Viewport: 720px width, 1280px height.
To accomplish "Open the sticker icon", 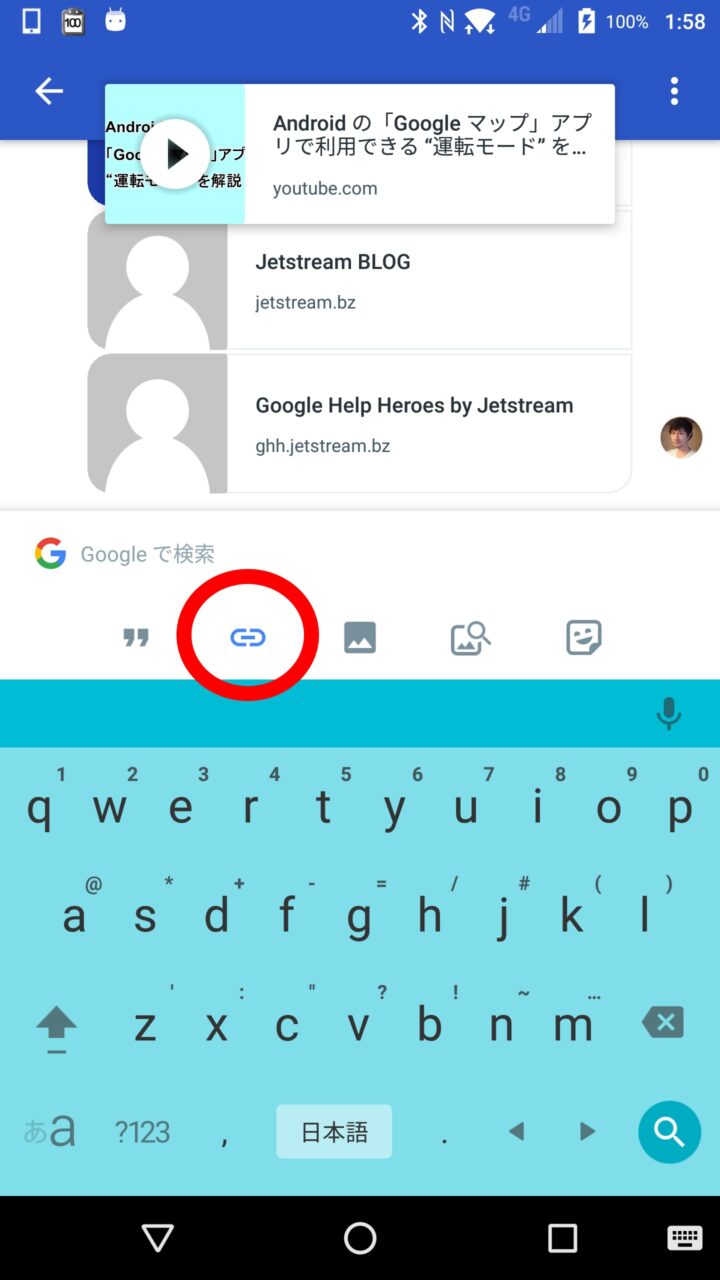I will point(584,638).
